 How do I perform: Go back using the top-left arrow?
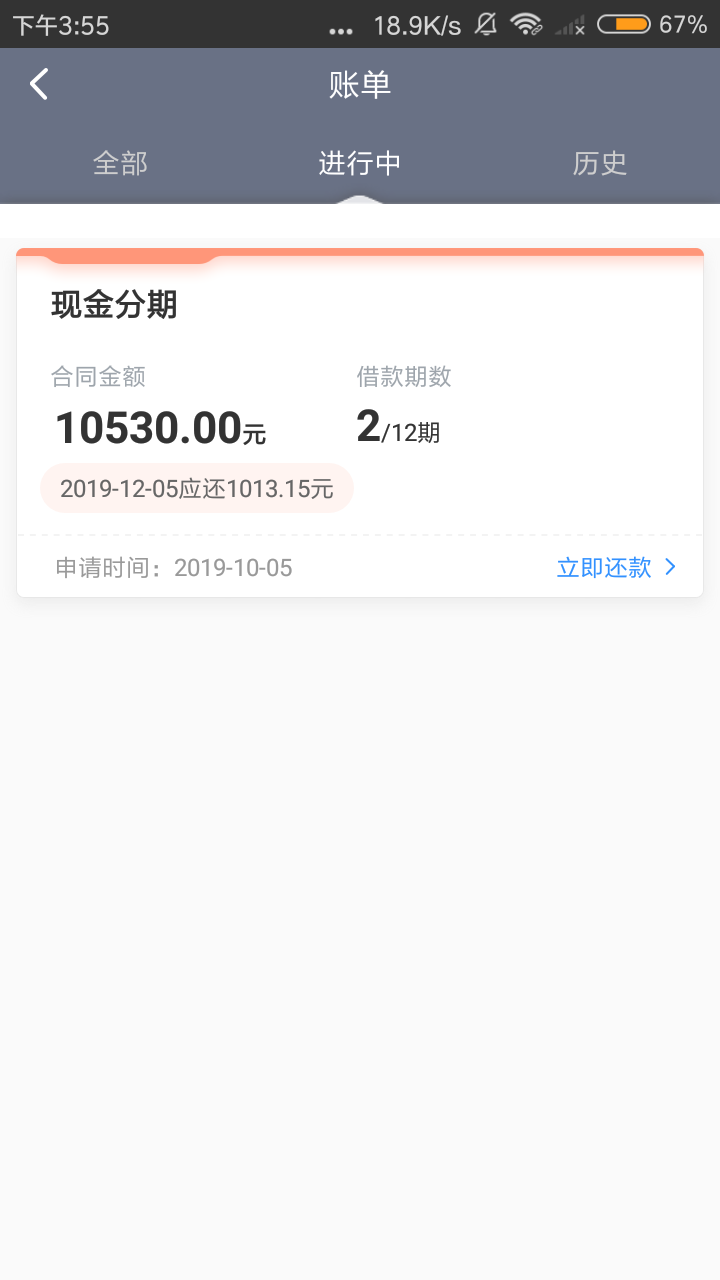[x=39, y=85]
